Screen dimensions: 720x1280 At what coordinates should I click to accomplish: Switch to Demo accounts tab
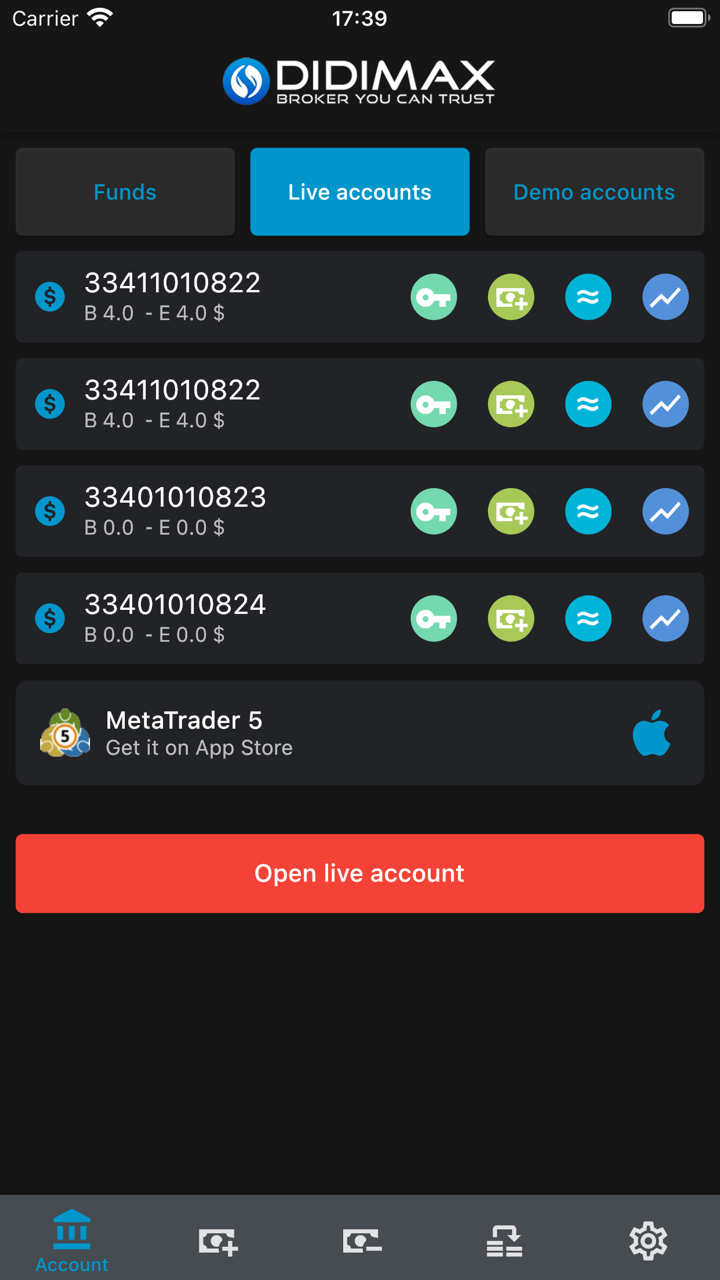point(594,192)
